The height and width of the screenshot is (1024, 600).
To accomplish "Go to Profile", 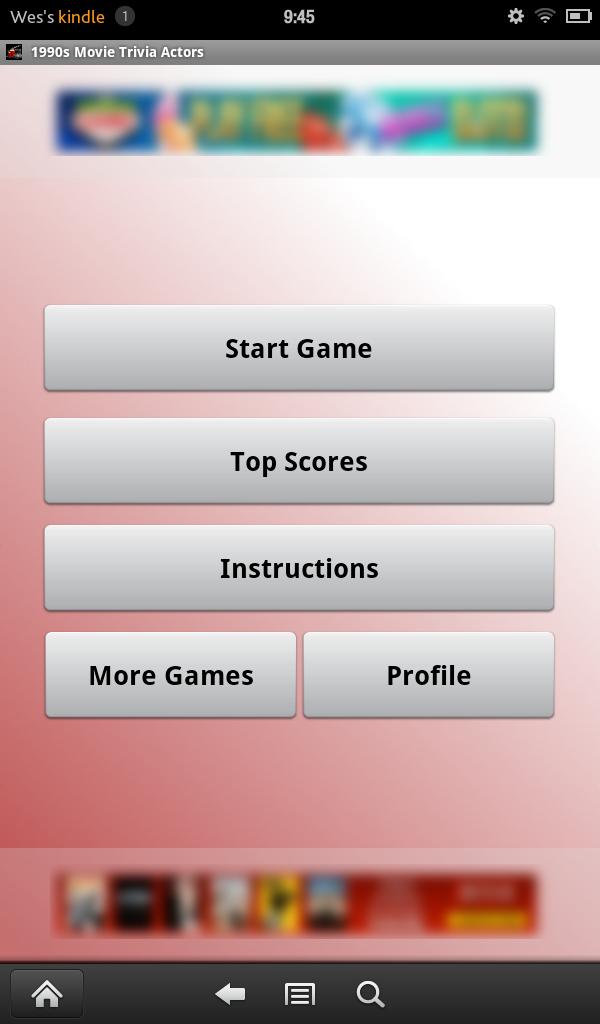I will [x=428, y=675].
